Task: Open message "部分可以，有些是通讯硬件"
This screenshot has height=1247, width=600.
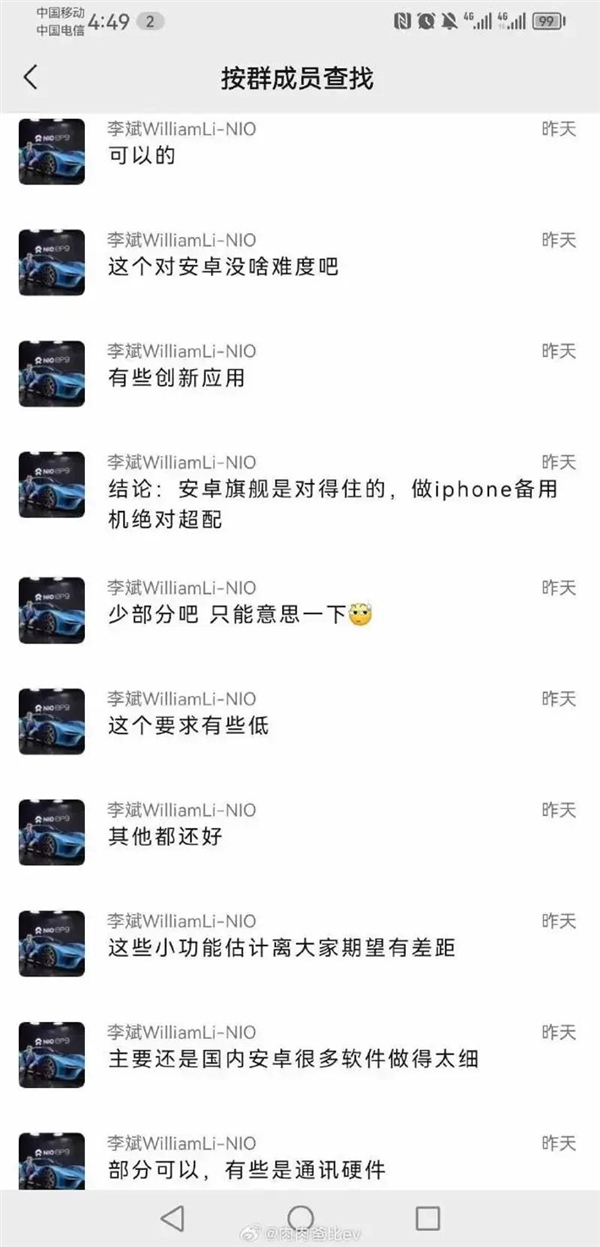Action: [246, 1169]
